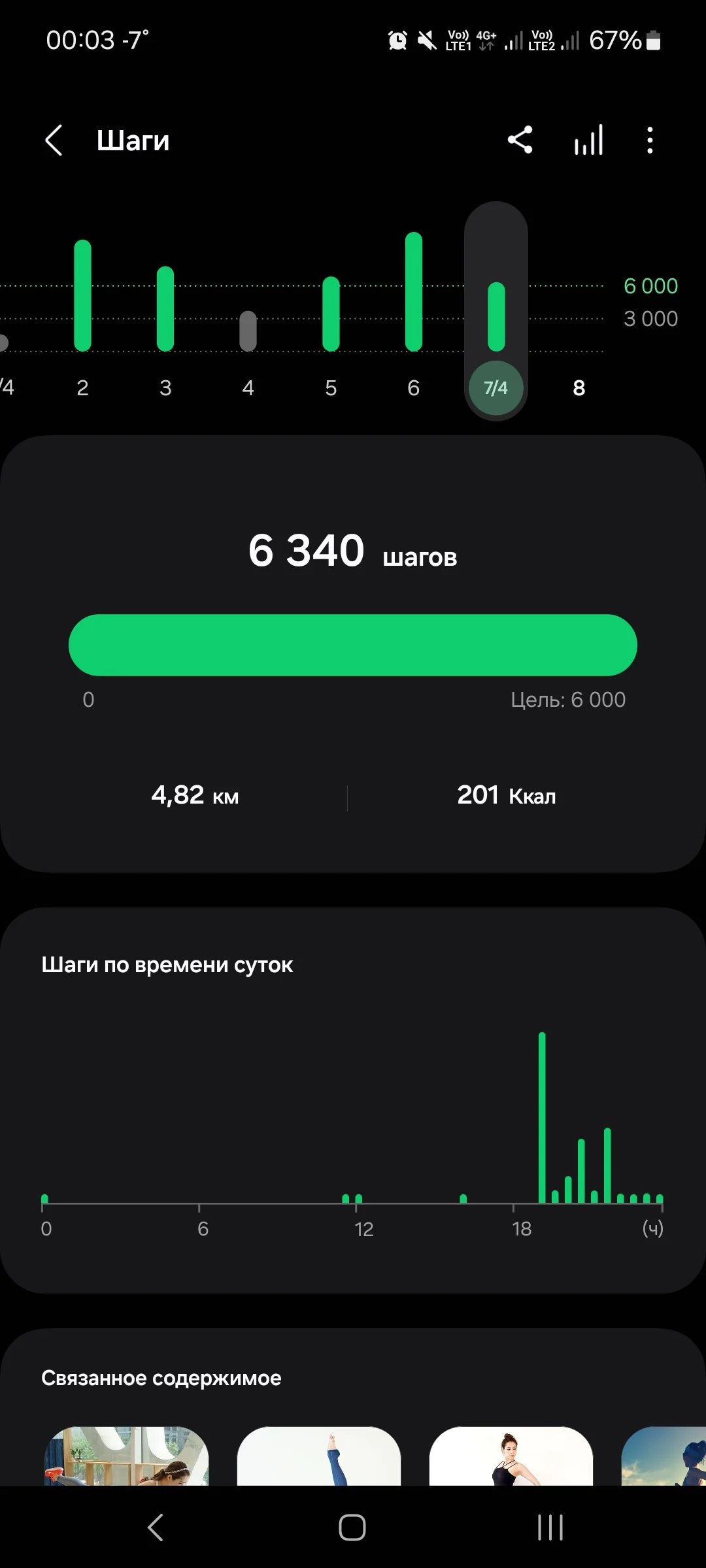Open the third related content card with dancer
Viewport: 706px width, 1568px height.
511,1456
